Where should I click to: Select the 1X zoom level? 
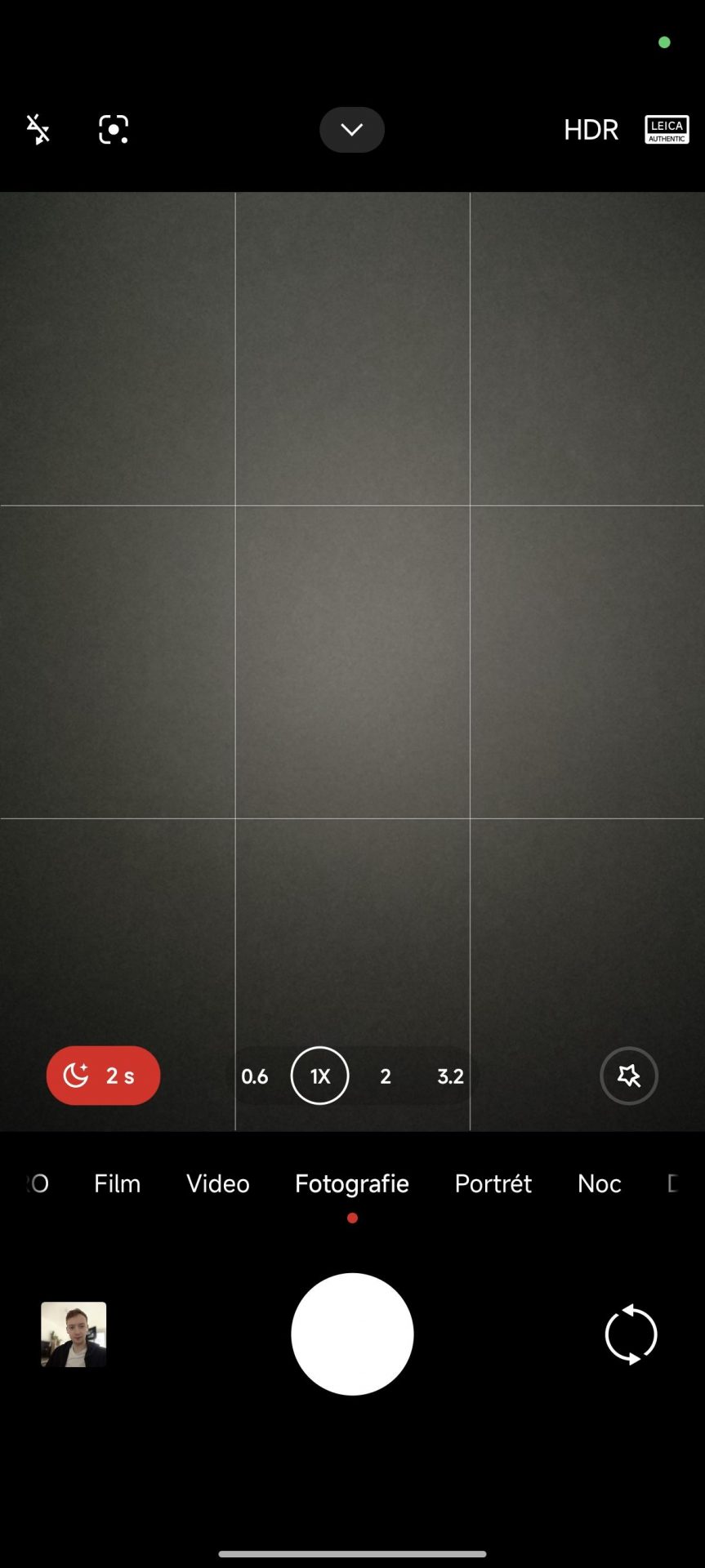(319, 1076)
